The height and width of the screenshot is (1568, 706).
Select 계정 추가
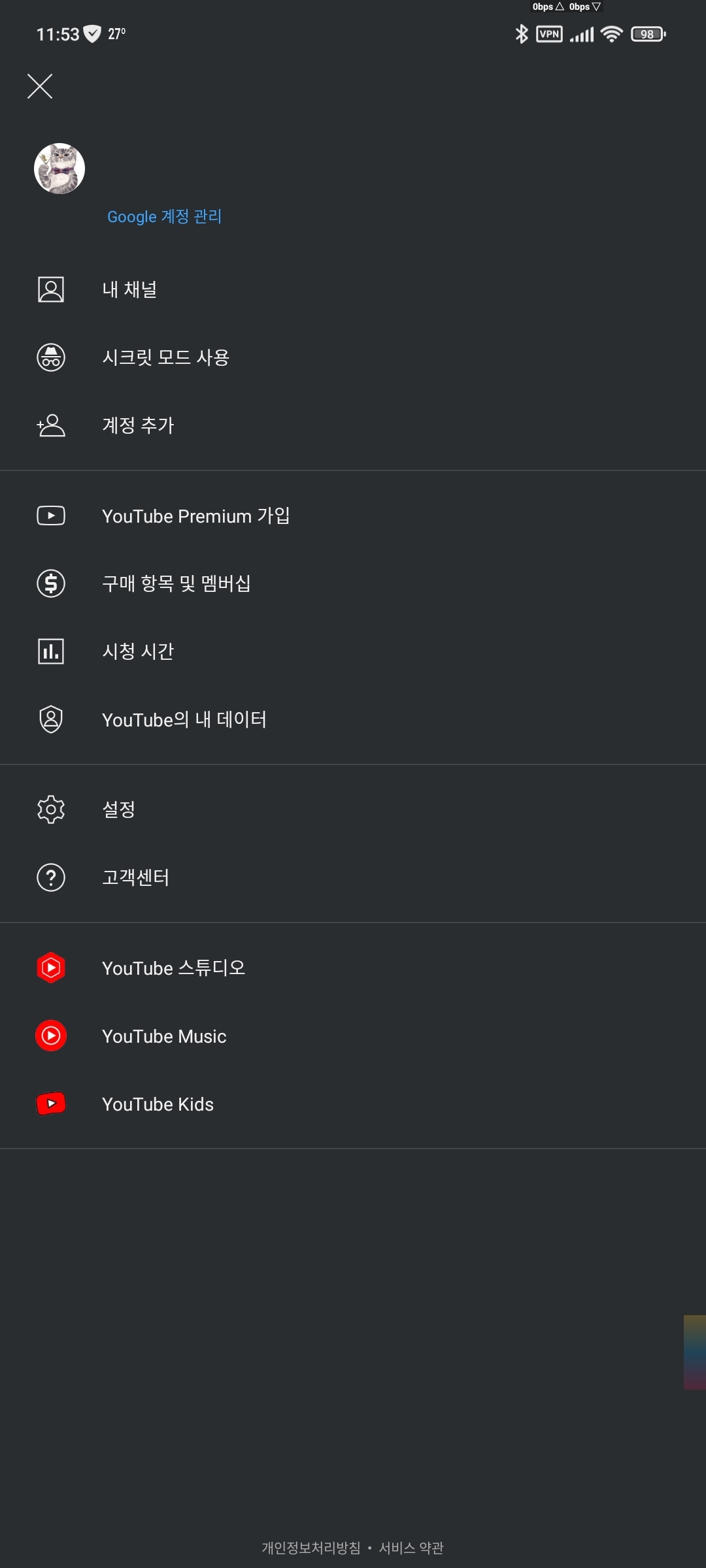pos(353,425)
